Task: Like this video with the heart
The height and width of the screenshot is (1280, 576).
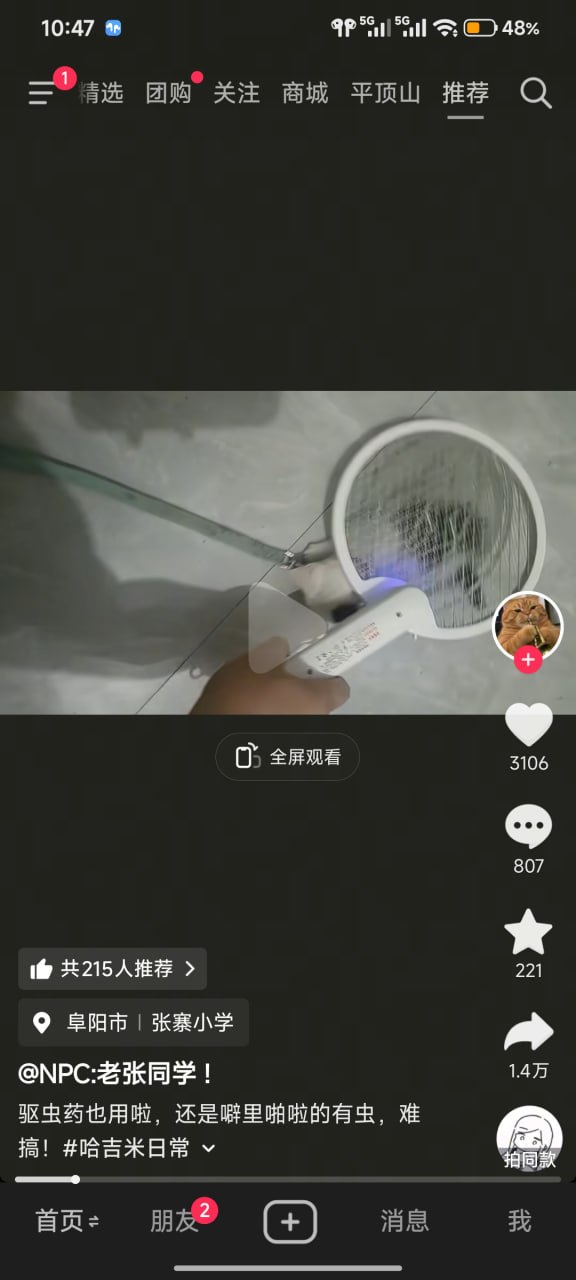Action: [x=528, y=724]
